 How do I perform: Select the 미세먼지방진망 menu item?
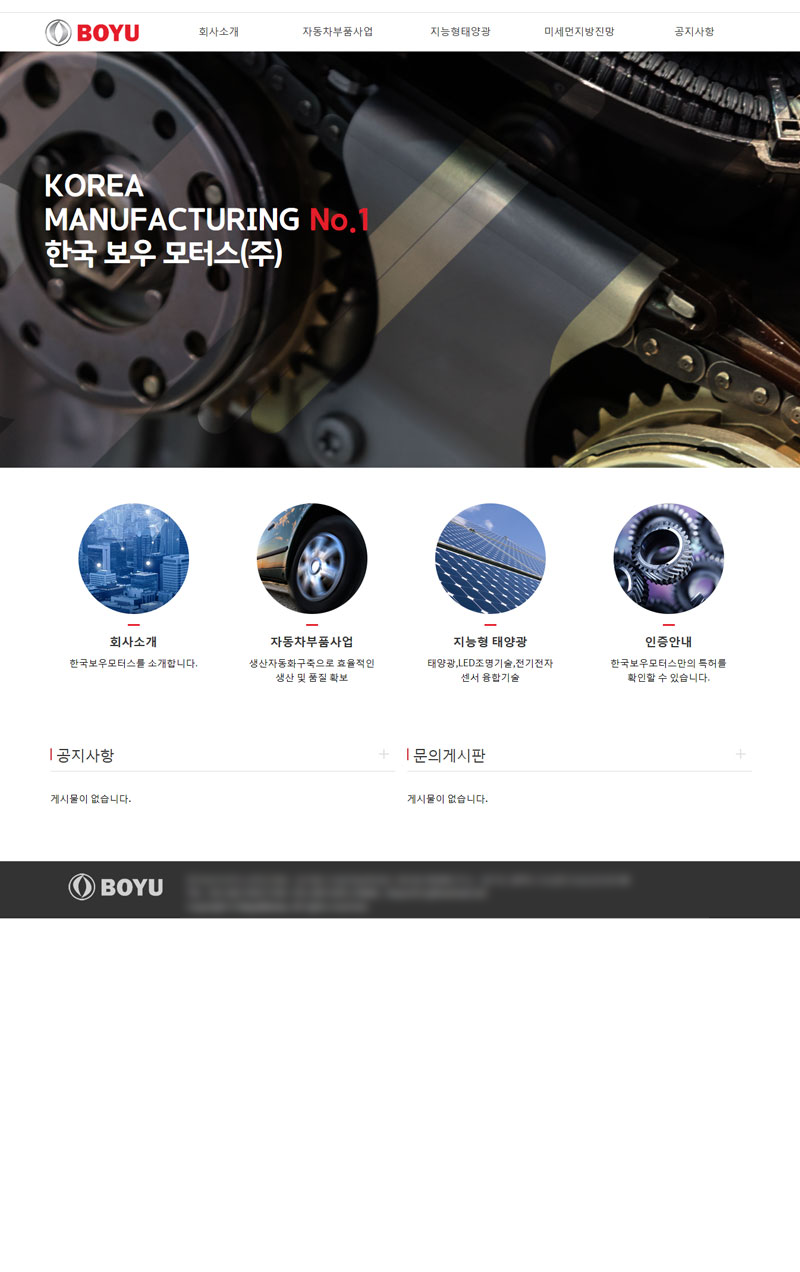(x=579, y=32)
